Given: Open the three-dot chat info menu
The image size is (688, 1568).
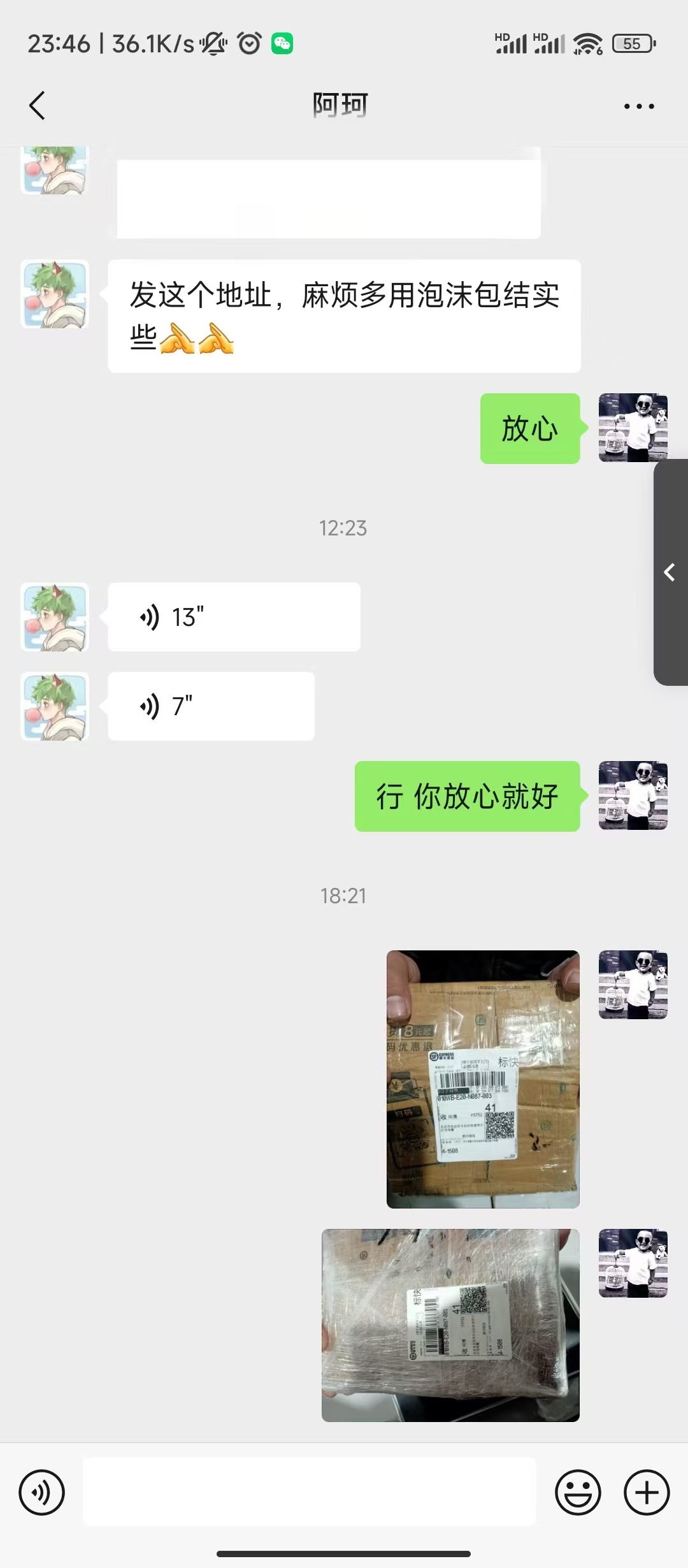Looking at the screenshot, I should point(639,106).
